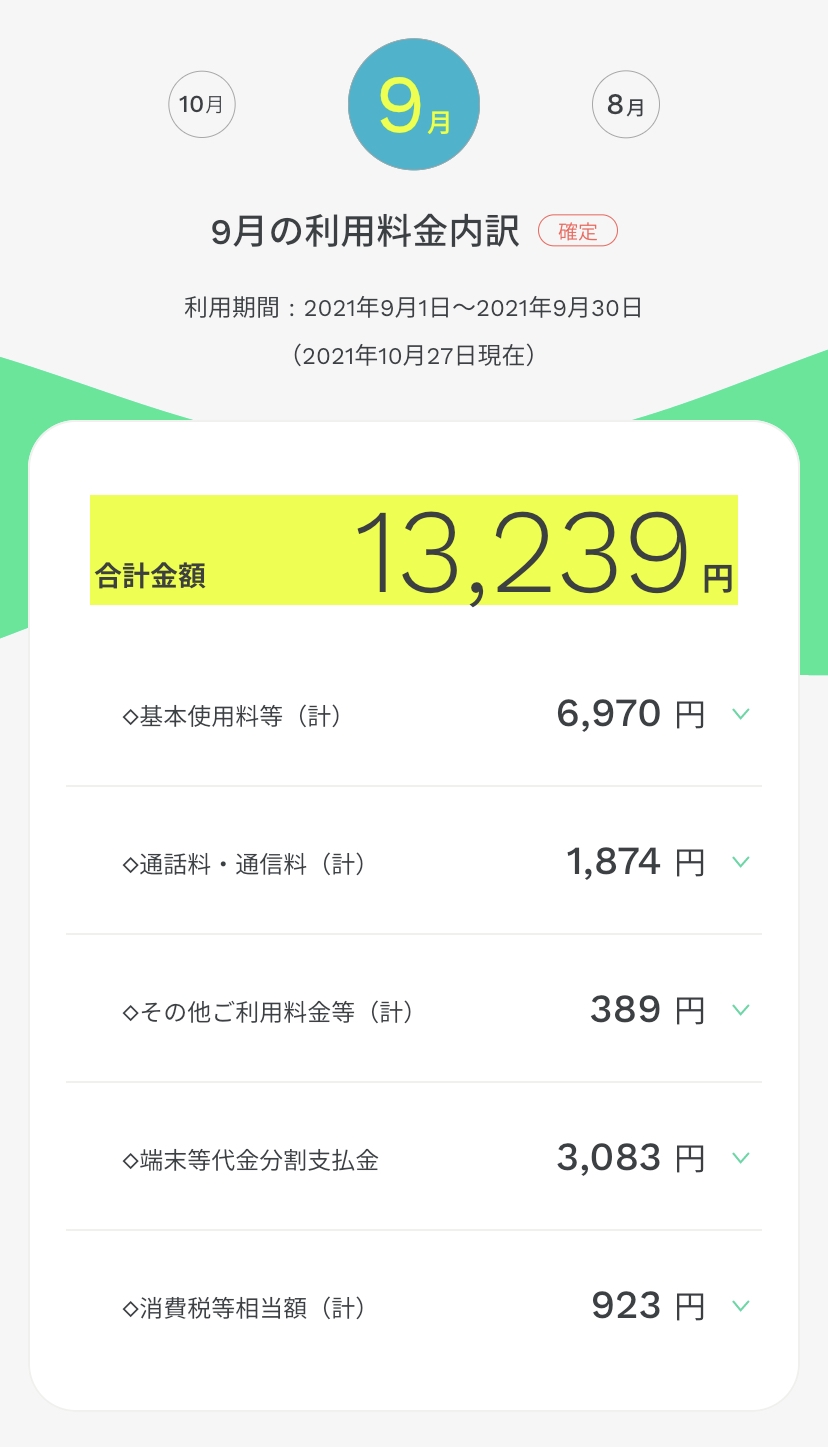Expand the 端末等代金分割支払金 details

point(414,1157)
